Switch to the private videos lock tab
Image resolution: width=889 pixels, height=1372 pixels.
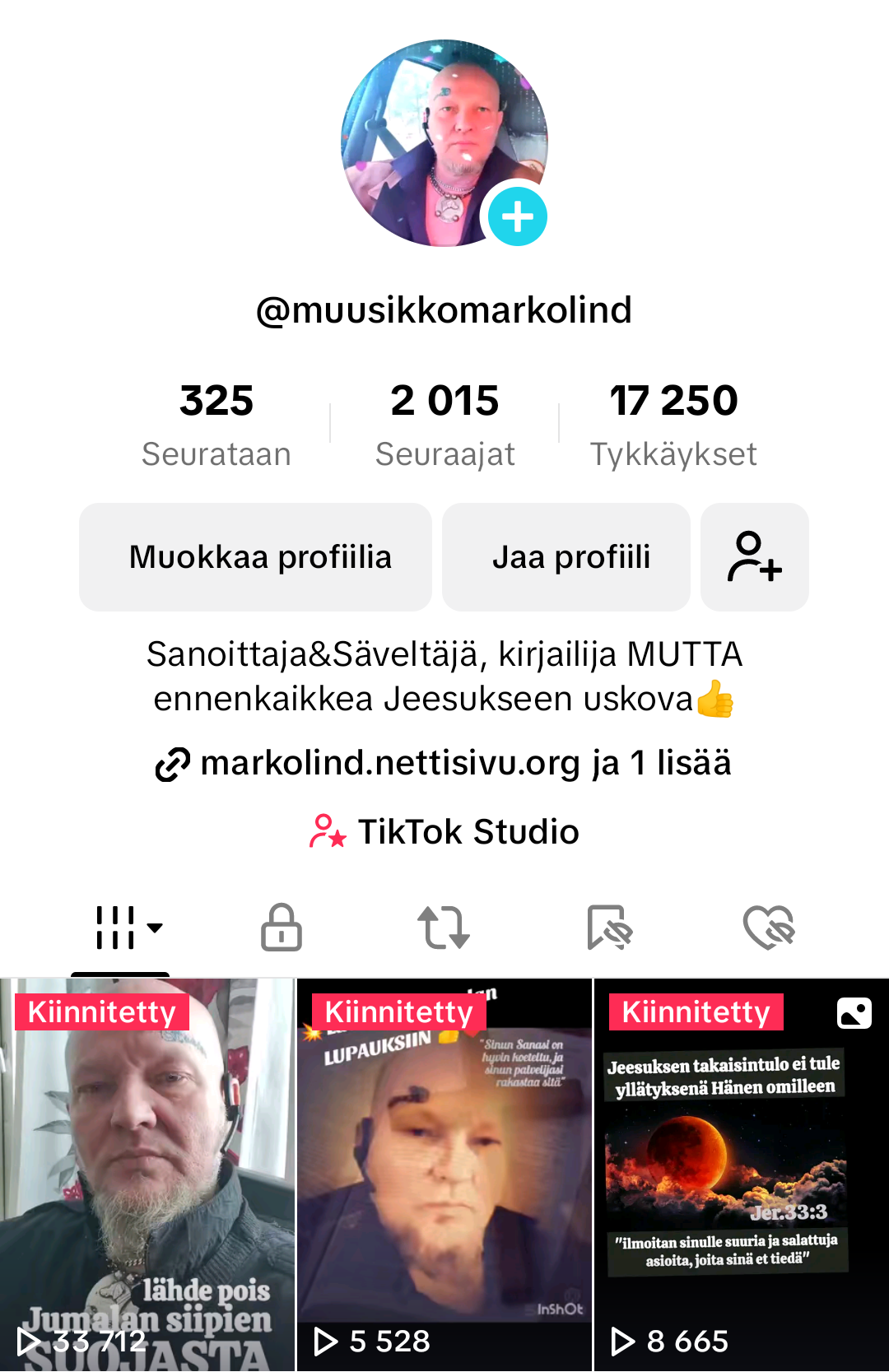282,928
